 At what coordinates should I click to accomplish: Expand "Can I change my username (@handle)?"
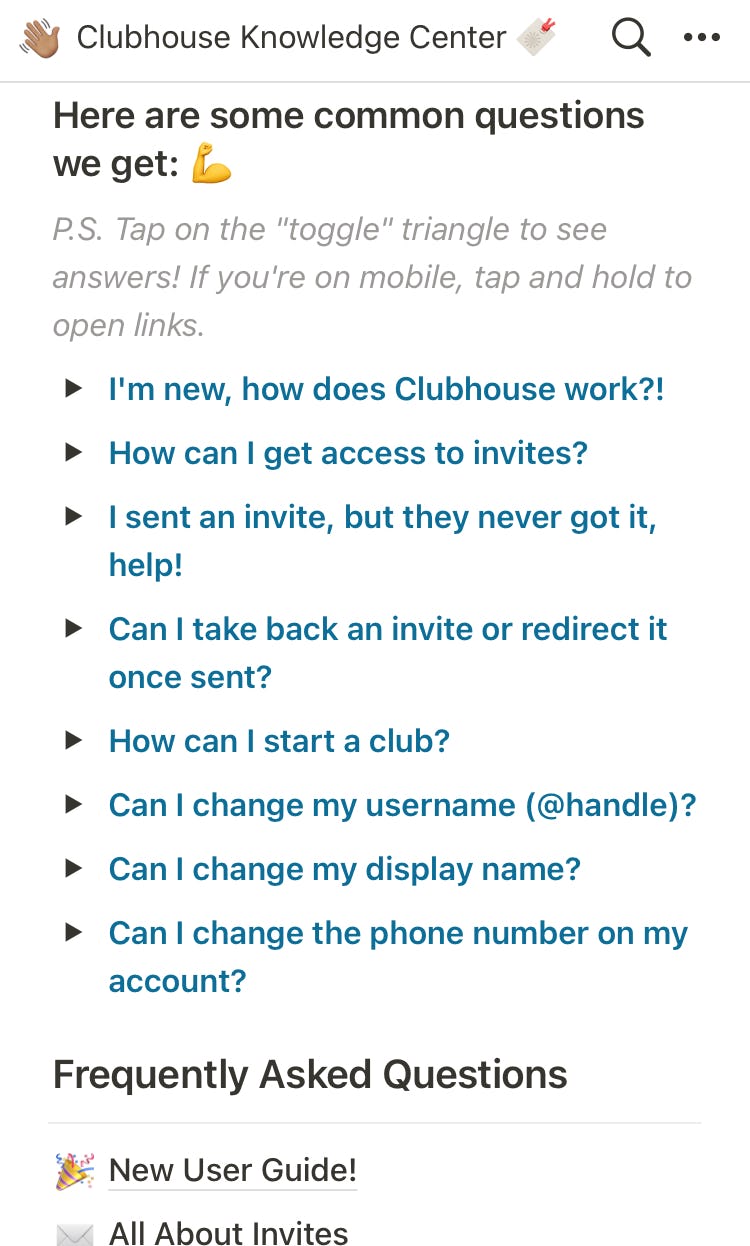(73, 804)
